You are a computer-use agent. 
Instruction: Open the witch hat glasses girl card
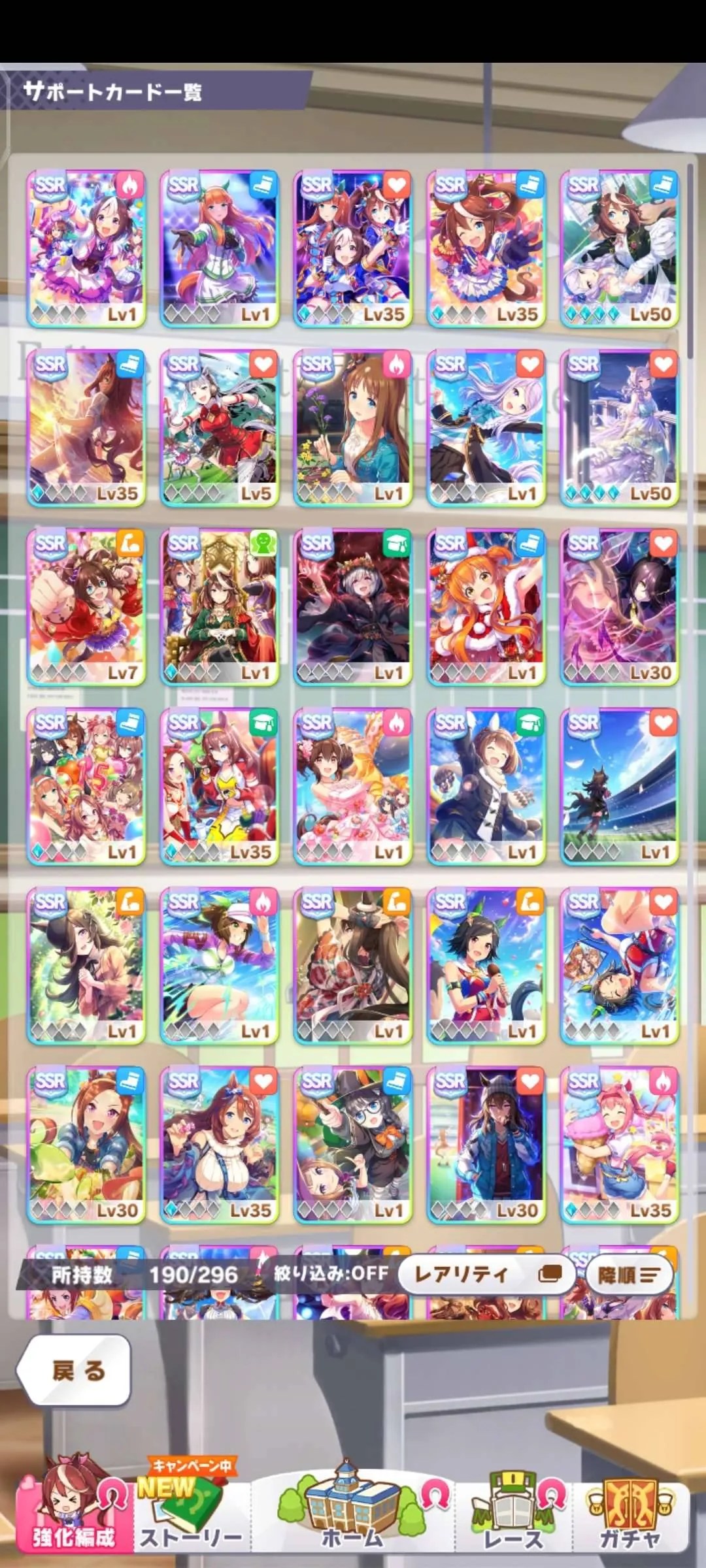click(352, 1145)
